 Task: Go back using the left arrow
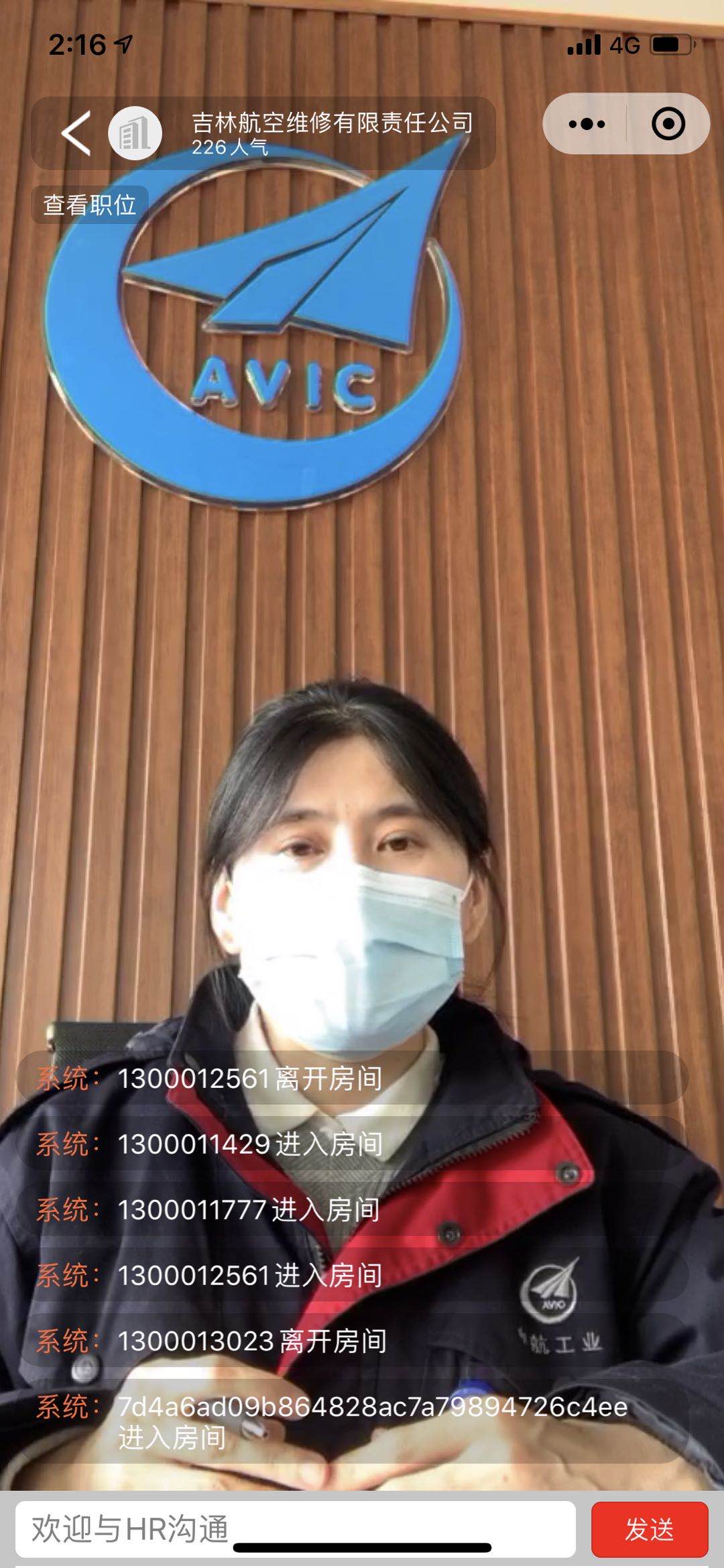[x=76, y=133]
